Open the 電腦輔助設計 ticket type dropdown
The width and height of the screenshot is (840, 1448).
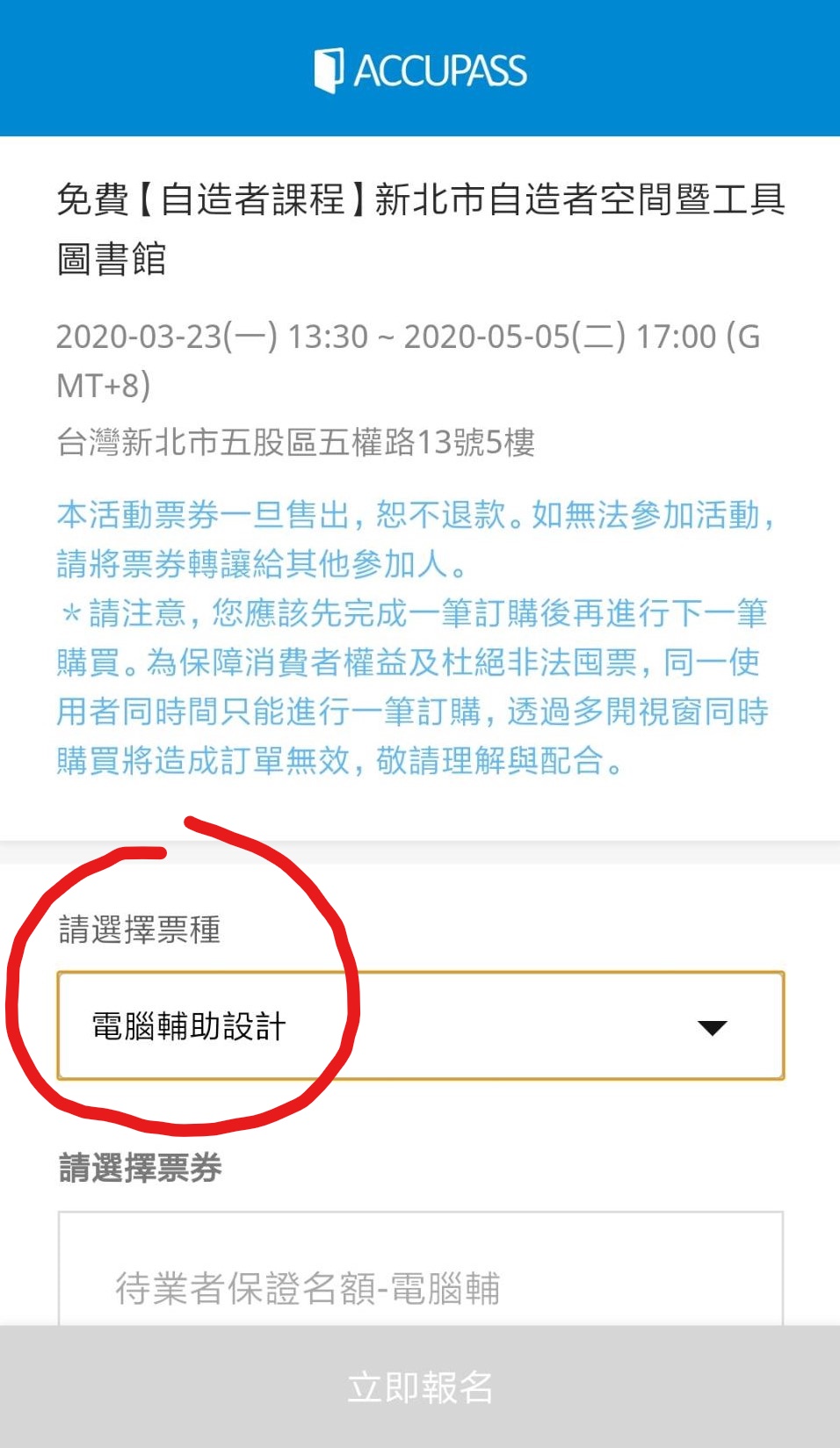pyautogui.click(x=420, y=1025)
